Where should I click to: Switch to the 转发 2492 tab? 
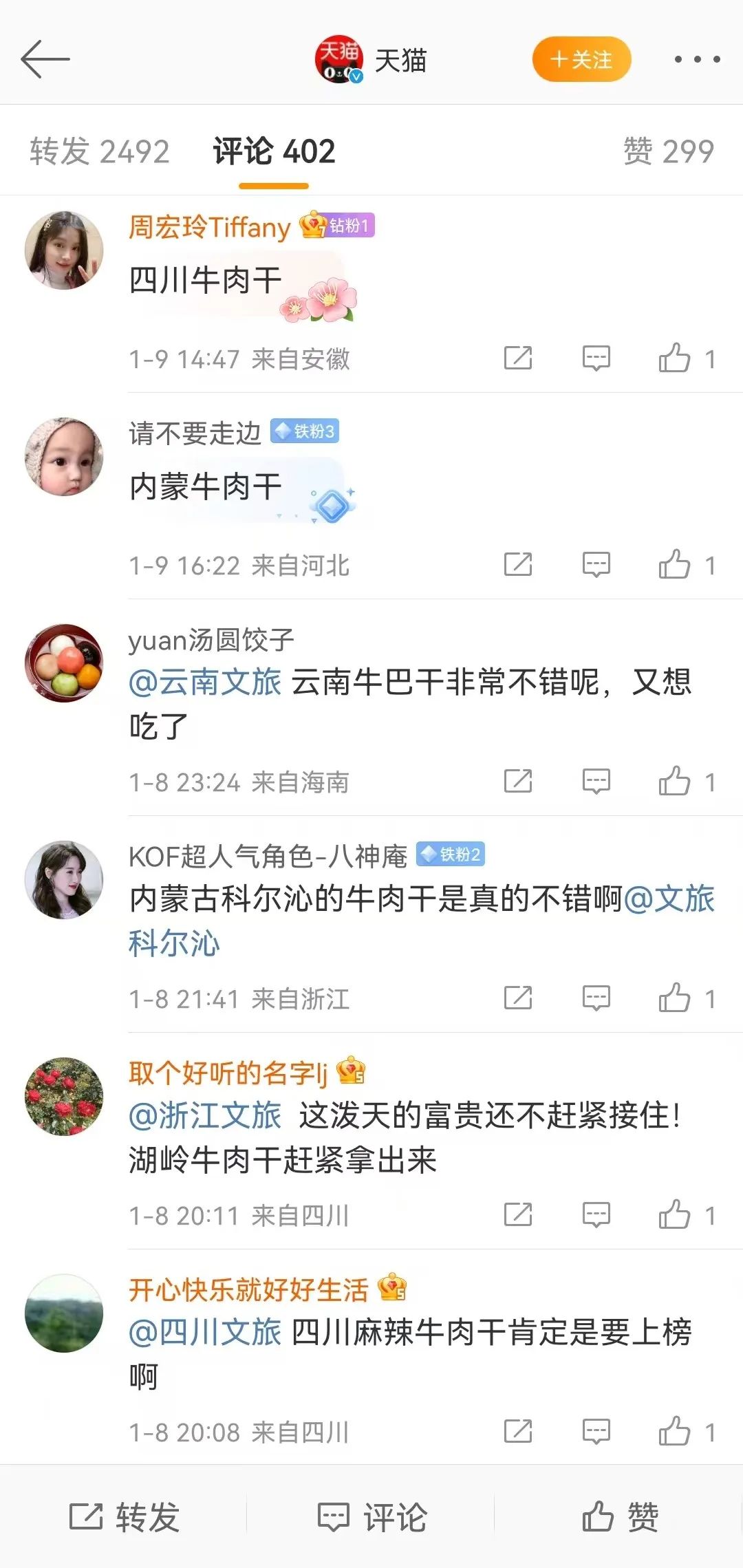[x=99, y=151]
